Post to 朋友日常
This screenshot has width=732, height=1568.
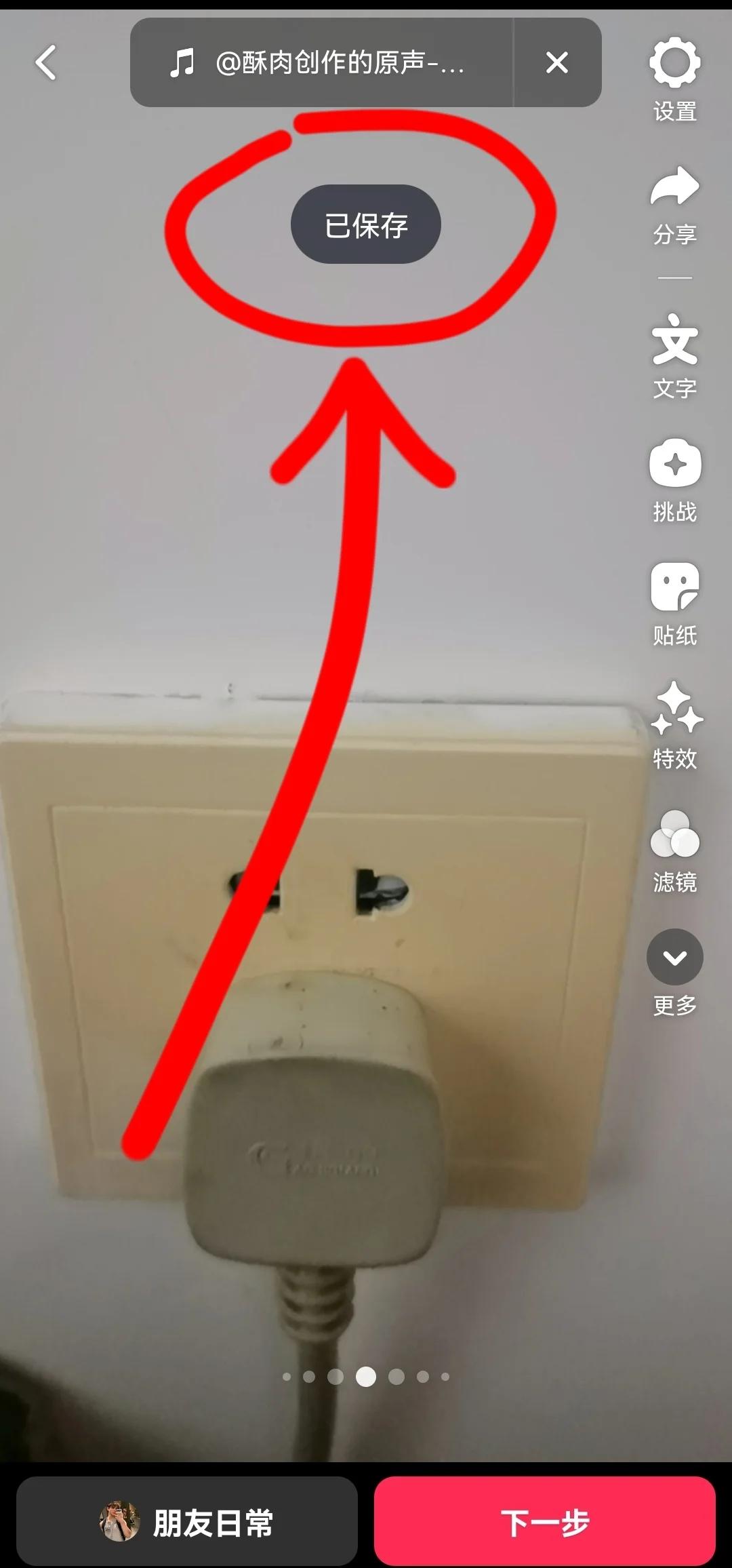click(187, 1523)
